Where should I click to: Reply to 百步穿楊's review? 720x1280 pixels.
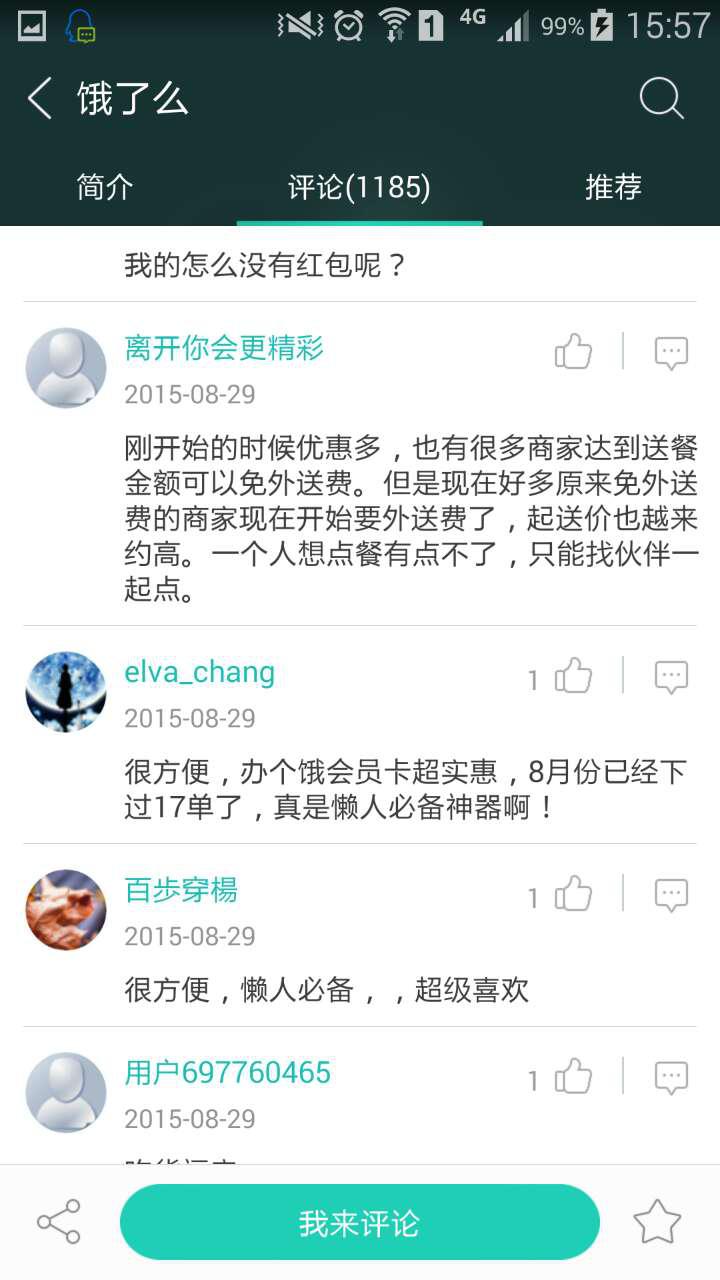pos(671,894)
